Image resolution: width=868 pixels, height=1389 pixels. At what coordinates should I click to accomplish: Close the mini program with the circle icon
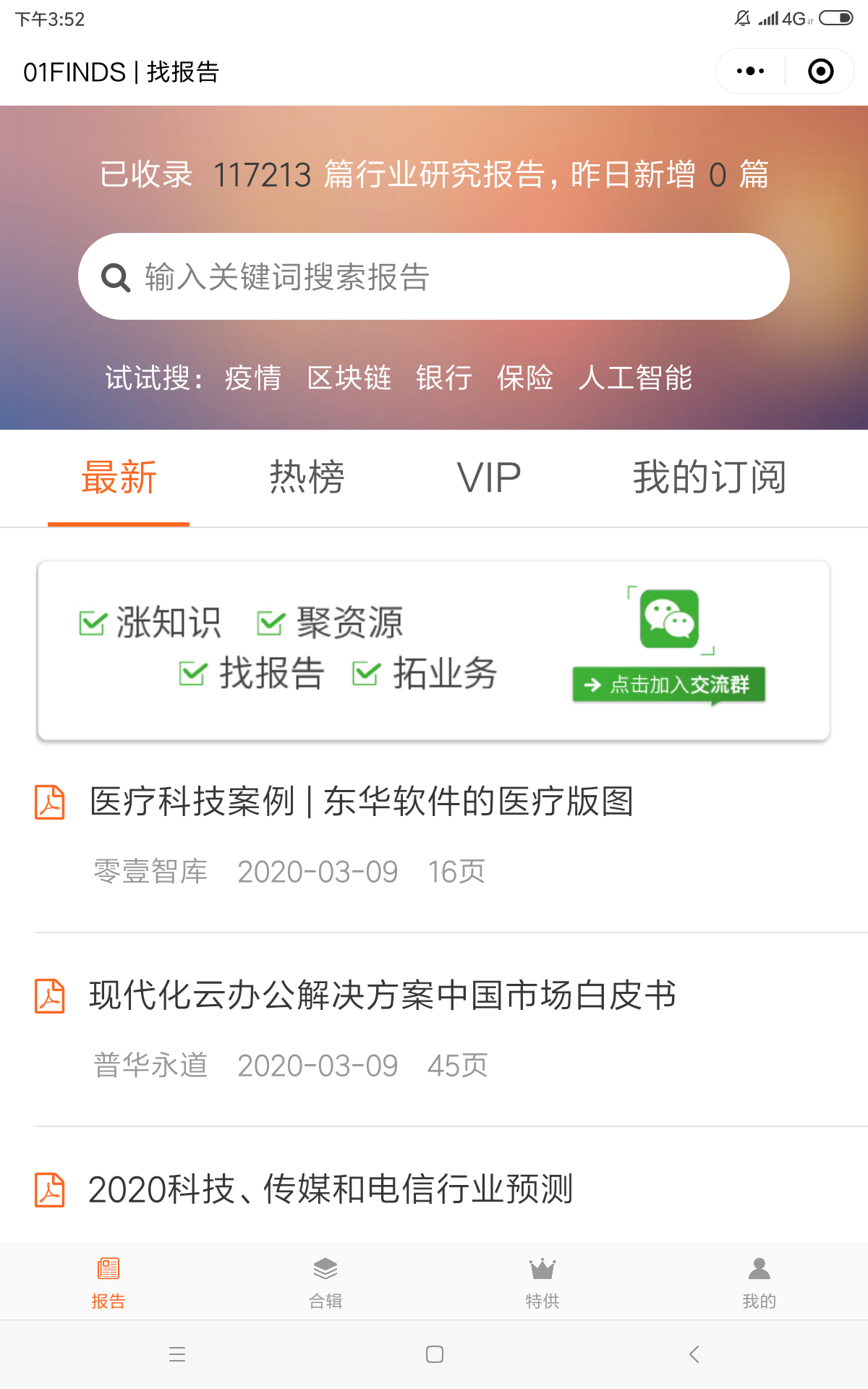pyautogui.click(x=820, y=71)
